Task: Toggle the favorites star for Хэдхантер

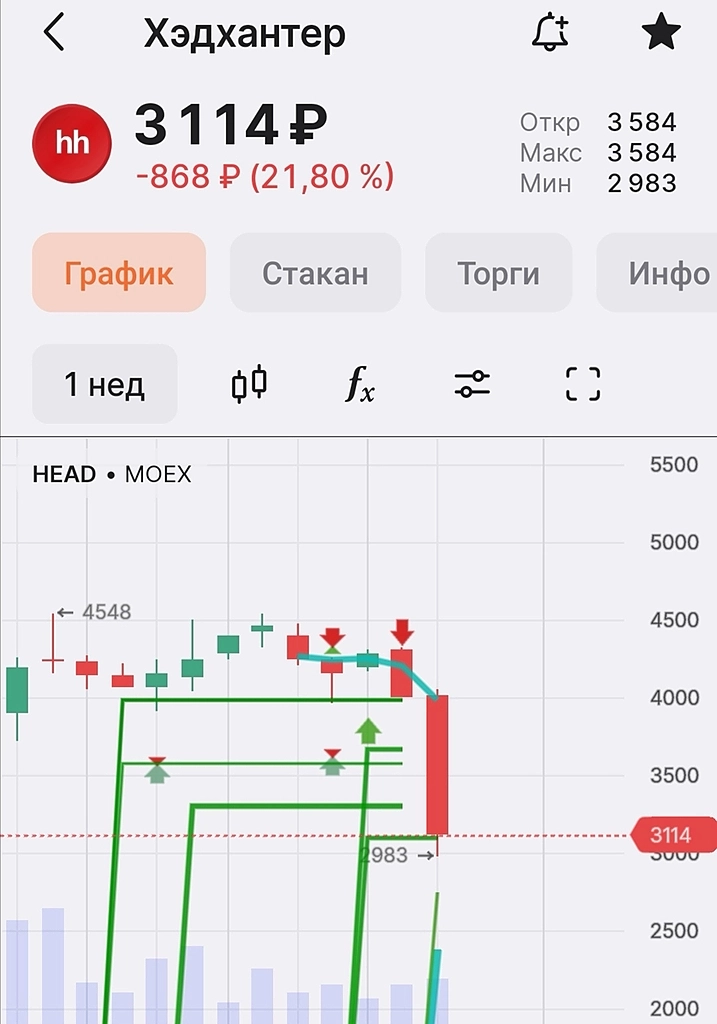Action: point(660,34)
